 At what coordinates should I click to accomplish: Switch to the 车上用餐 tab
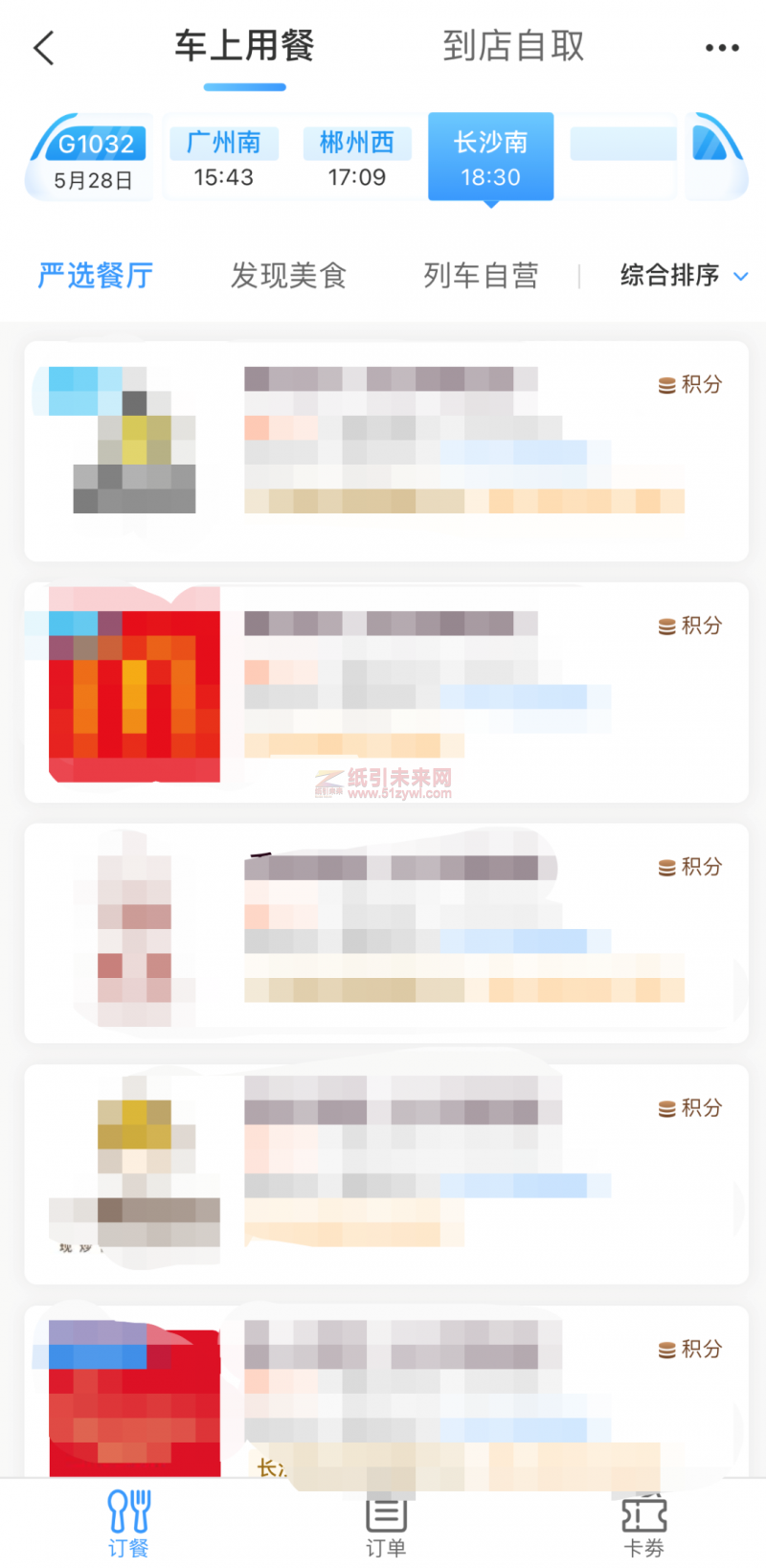(244, 46)
